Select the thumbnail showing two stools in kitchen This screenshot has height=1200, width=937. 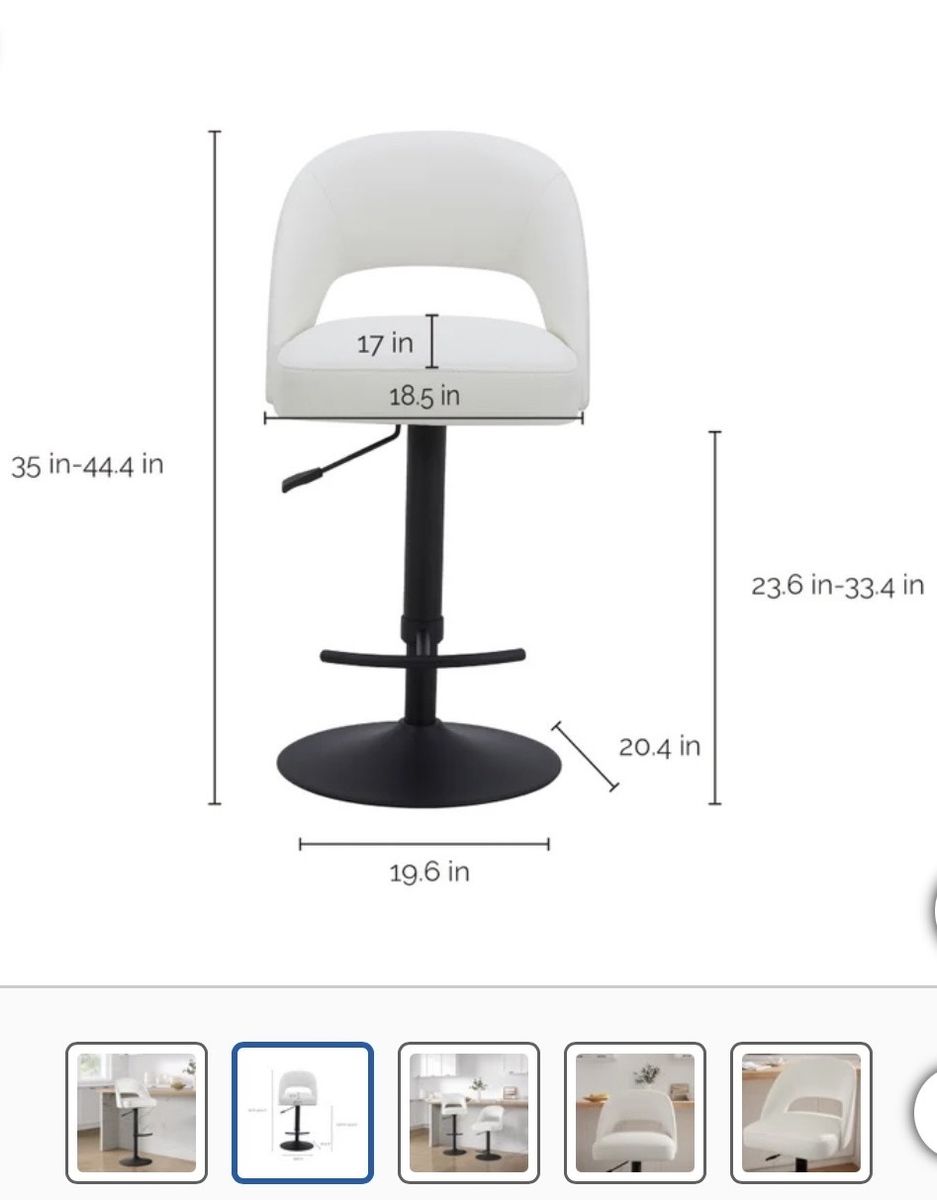469,1112
